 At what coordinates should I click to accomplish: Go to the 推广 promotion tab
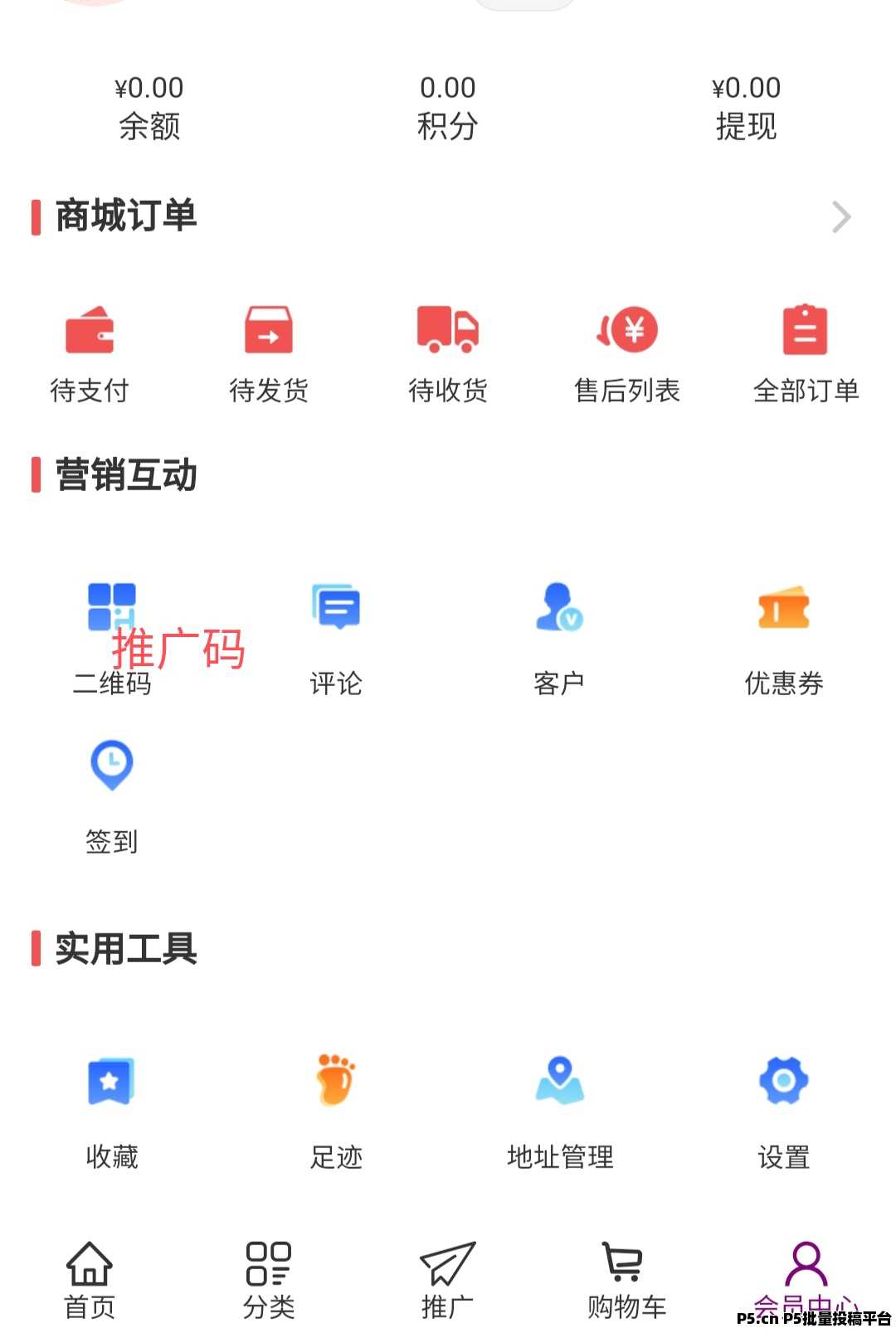point(448,1279)
